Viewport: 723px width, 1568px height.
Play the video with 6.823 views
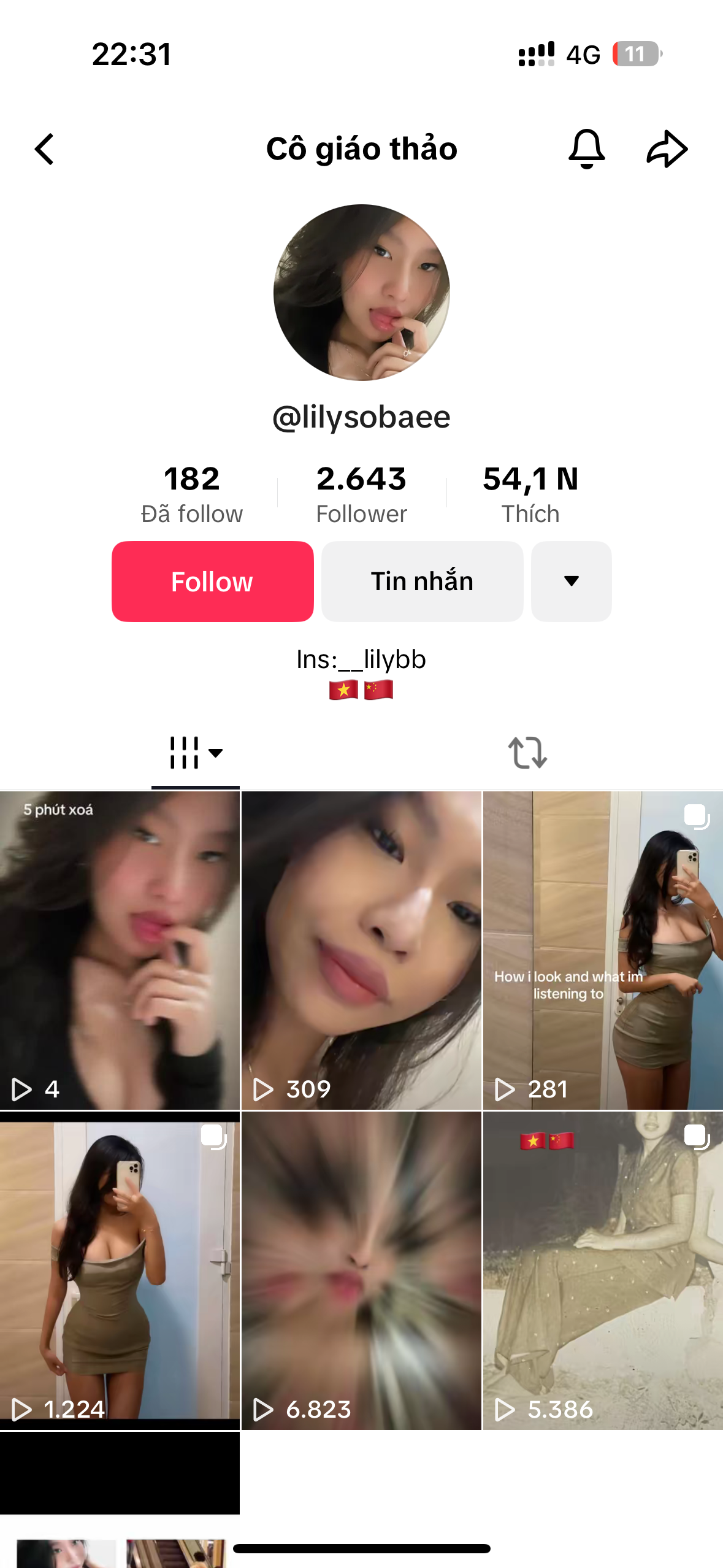tap(361, 1270)
